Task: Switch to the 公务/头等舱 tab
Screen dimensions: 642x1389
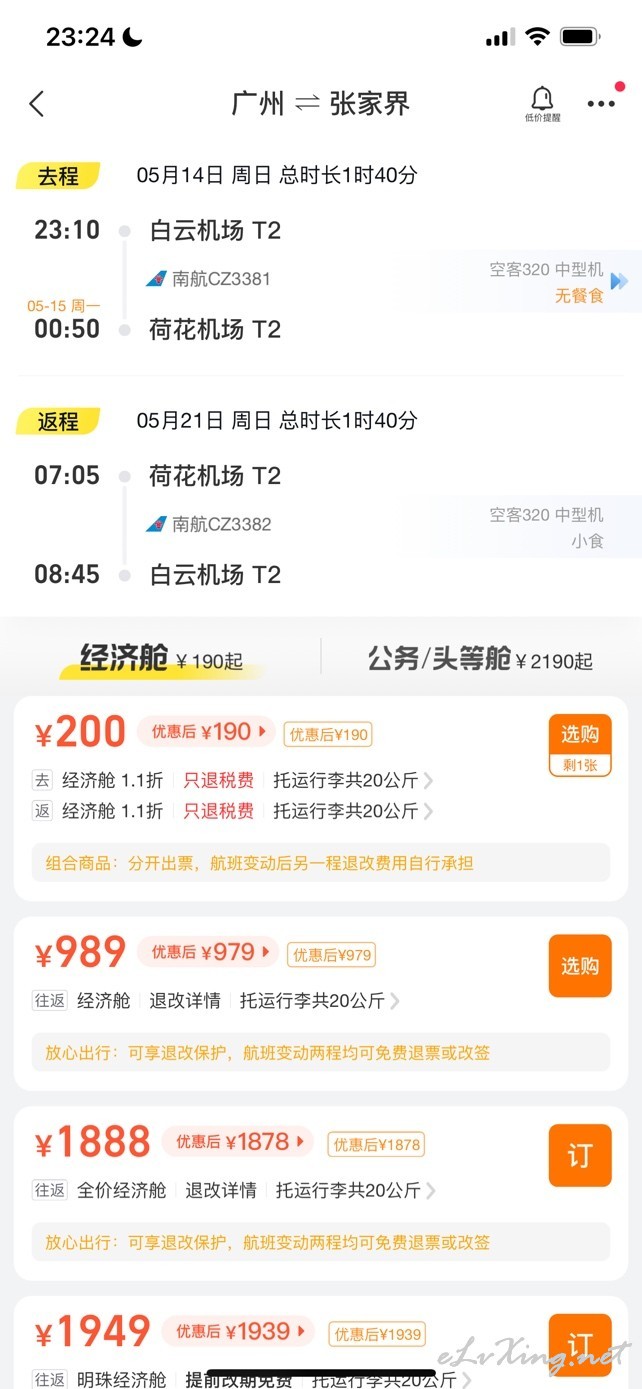Action: [x=480, y=659]
